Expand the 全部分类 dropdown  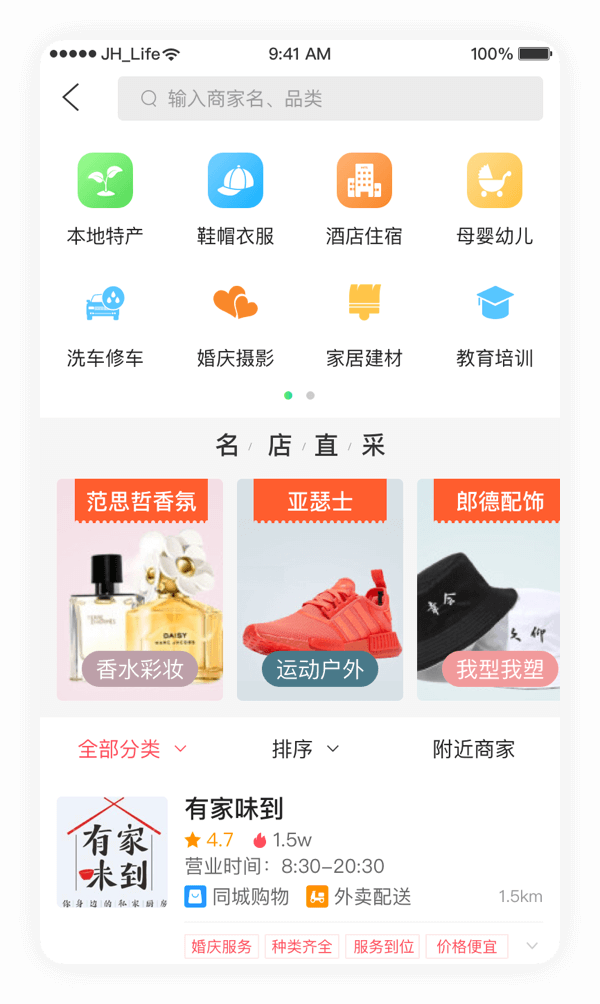pyautogui.click(x=132, y=749)
